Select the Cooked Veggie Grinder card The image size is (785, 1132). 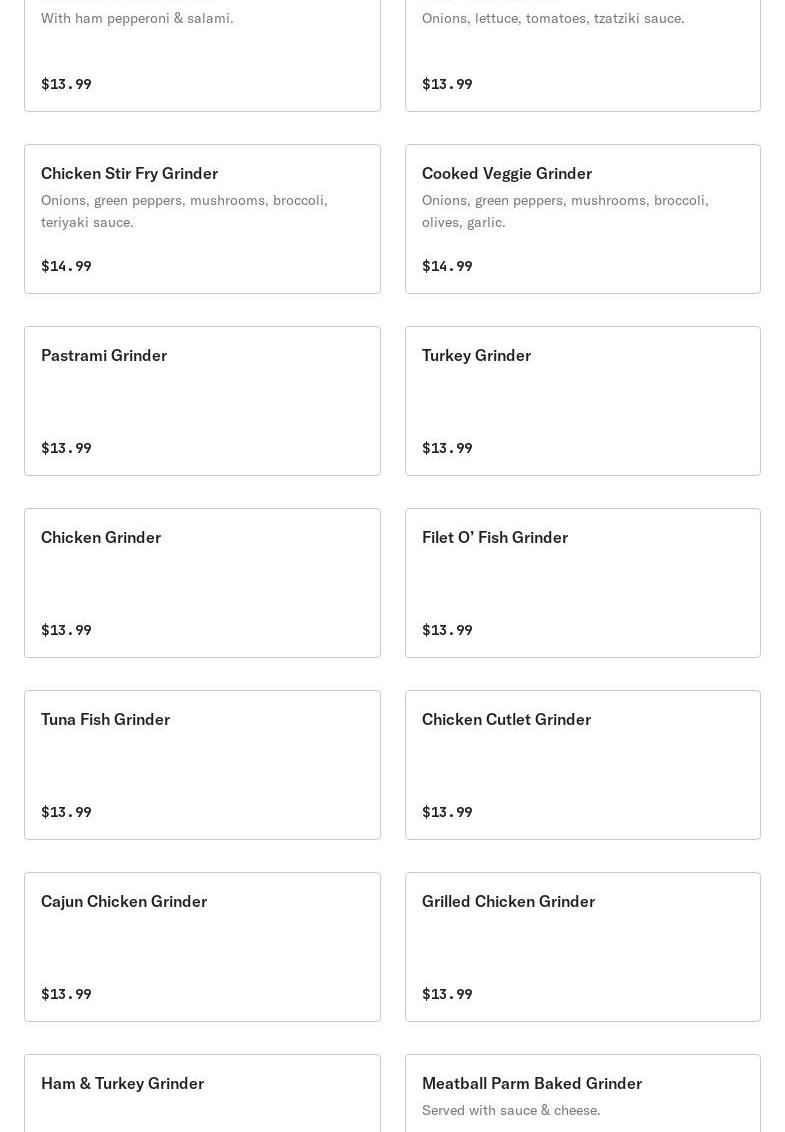[x=582, y=219]
